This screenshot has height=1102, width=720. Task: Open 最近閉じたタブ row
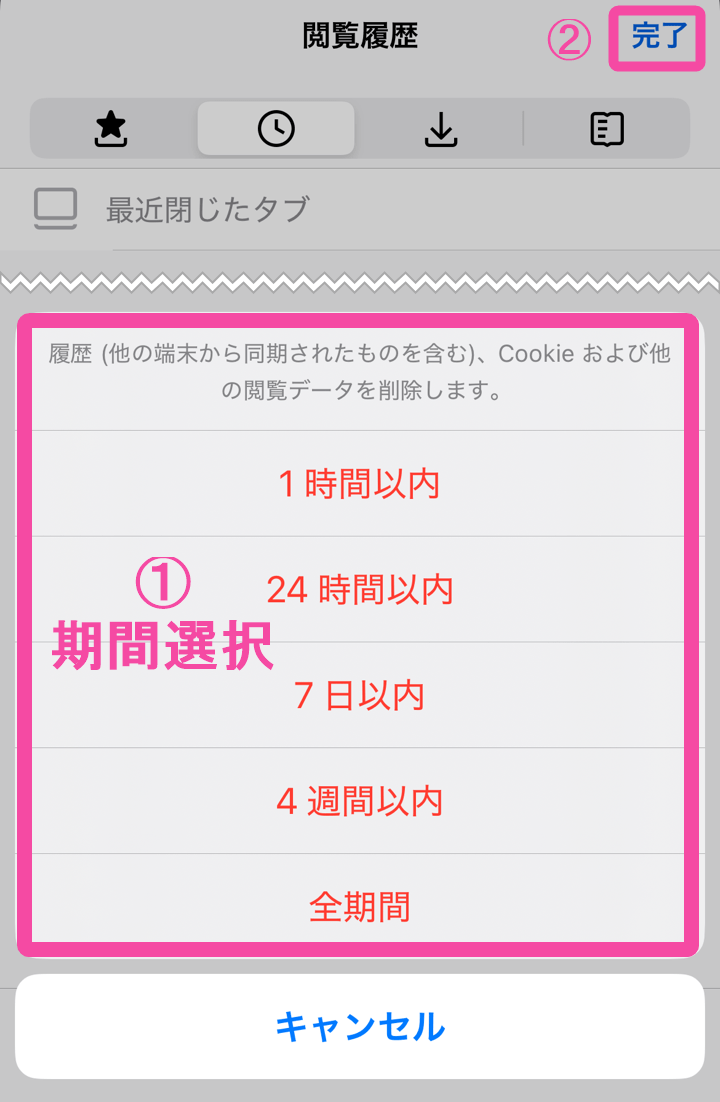(208, 210)
